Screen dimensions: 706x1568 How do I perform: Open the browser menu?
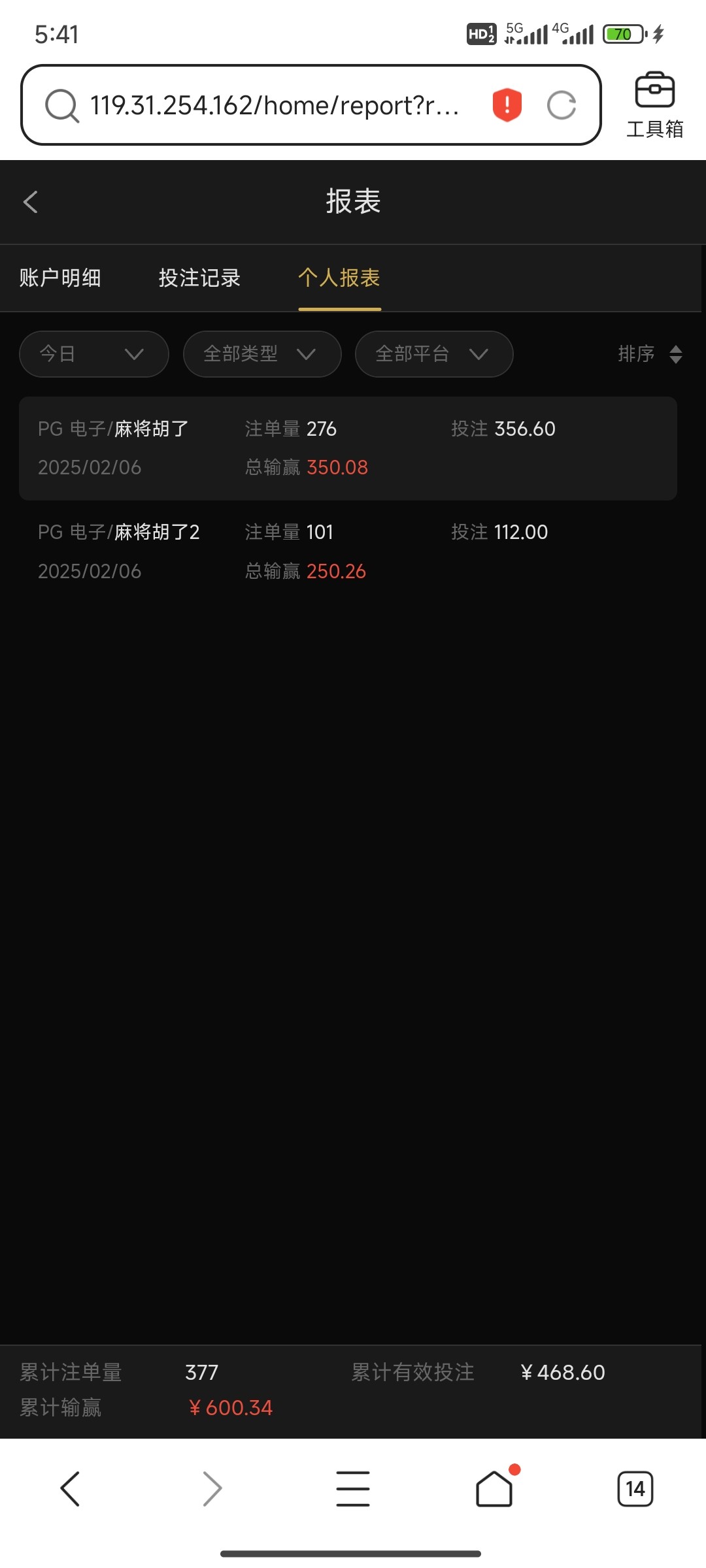pos(353,1489)
